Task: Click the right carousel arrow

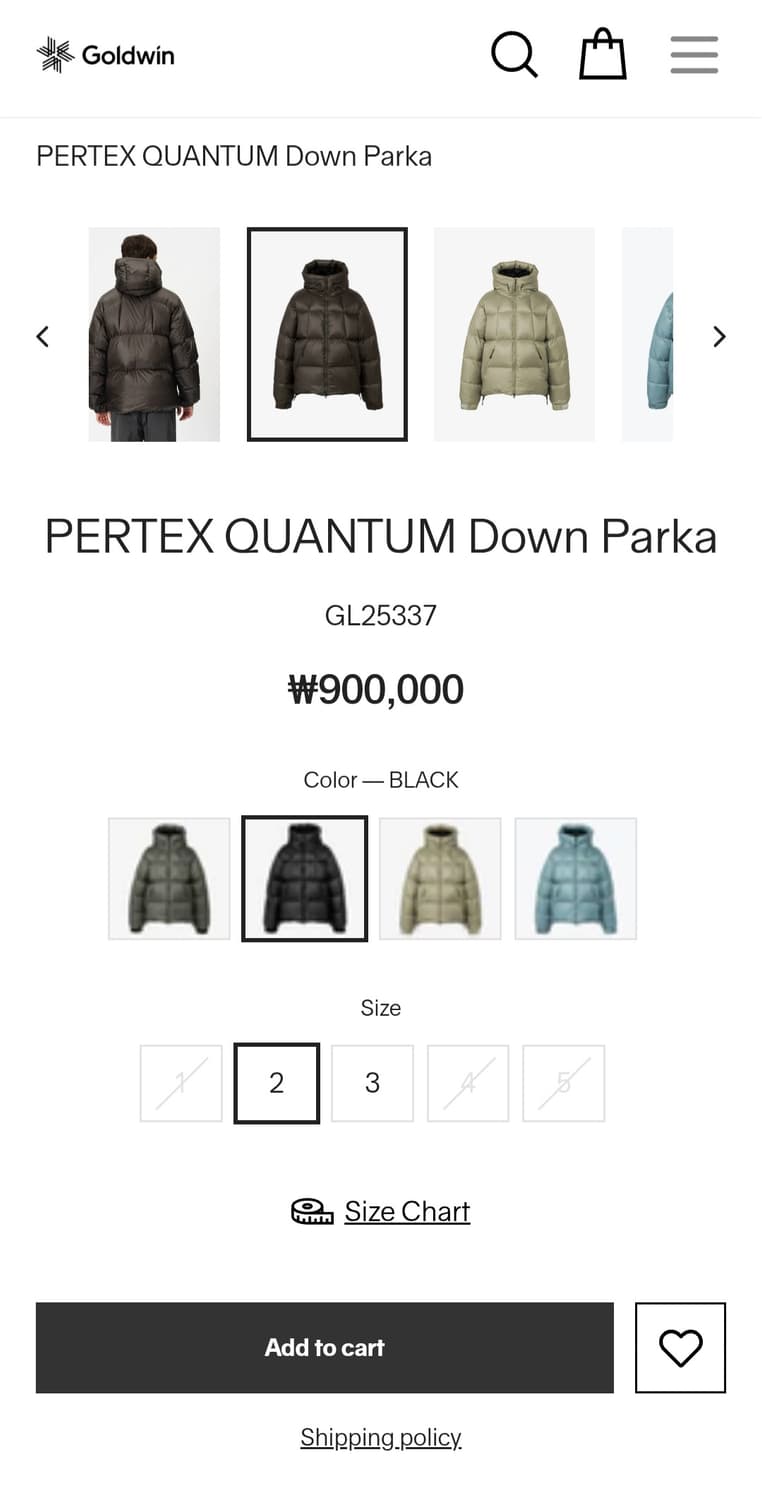Action: click(x=719, y=336)
